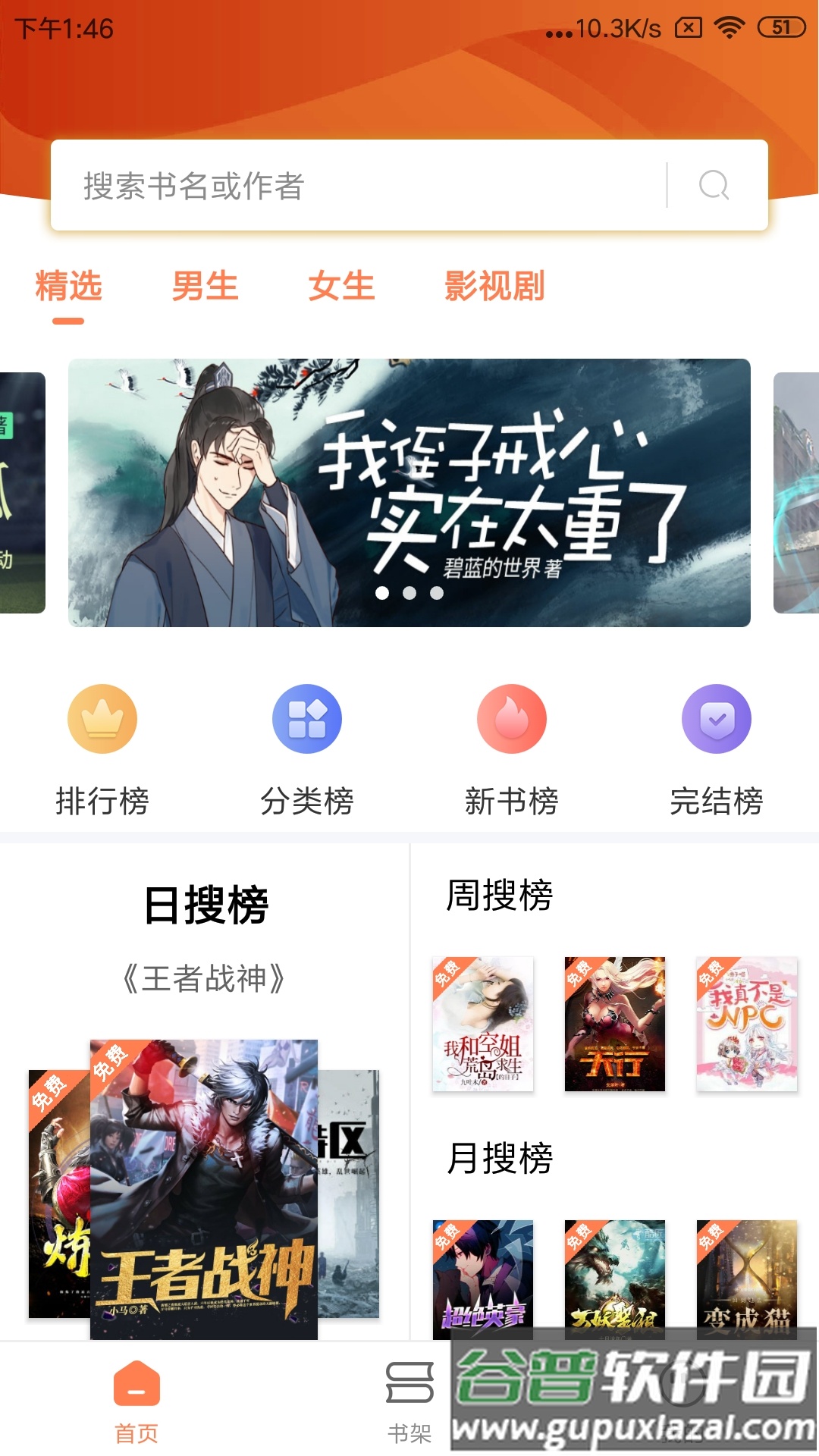Open the 女生 section
819x1456 pixels.
(341, 286)
